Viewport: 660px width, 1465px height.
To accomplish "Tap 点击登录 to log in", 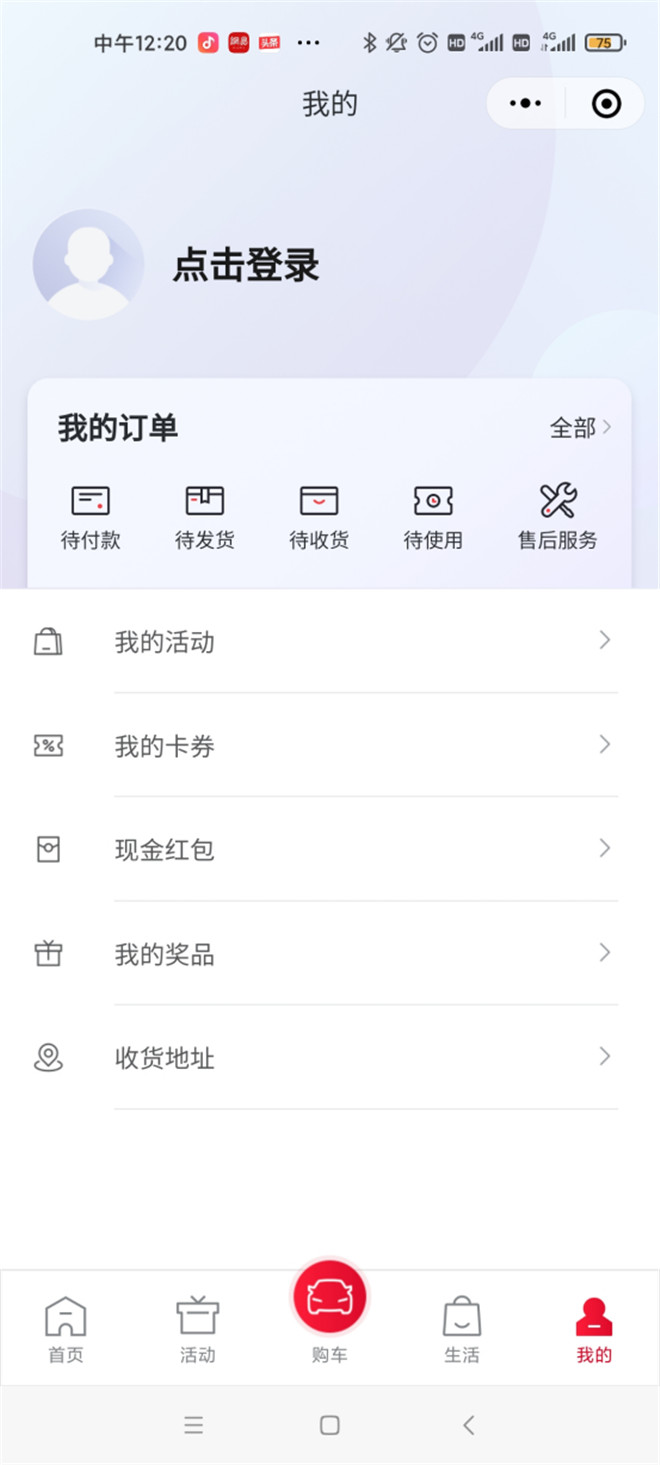I will point(246,265).
